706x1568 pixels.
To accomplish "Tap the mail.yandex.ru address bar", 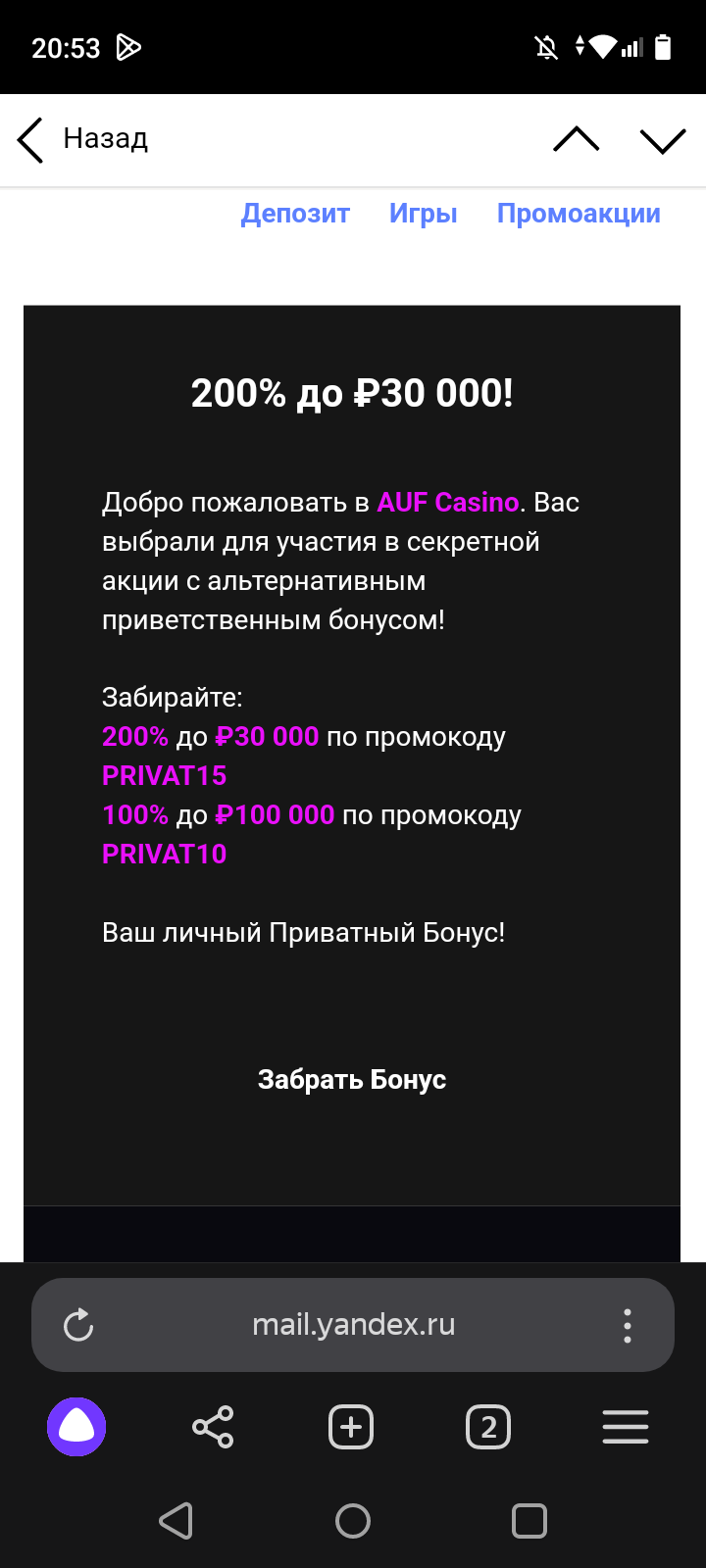I will 353,1325.
